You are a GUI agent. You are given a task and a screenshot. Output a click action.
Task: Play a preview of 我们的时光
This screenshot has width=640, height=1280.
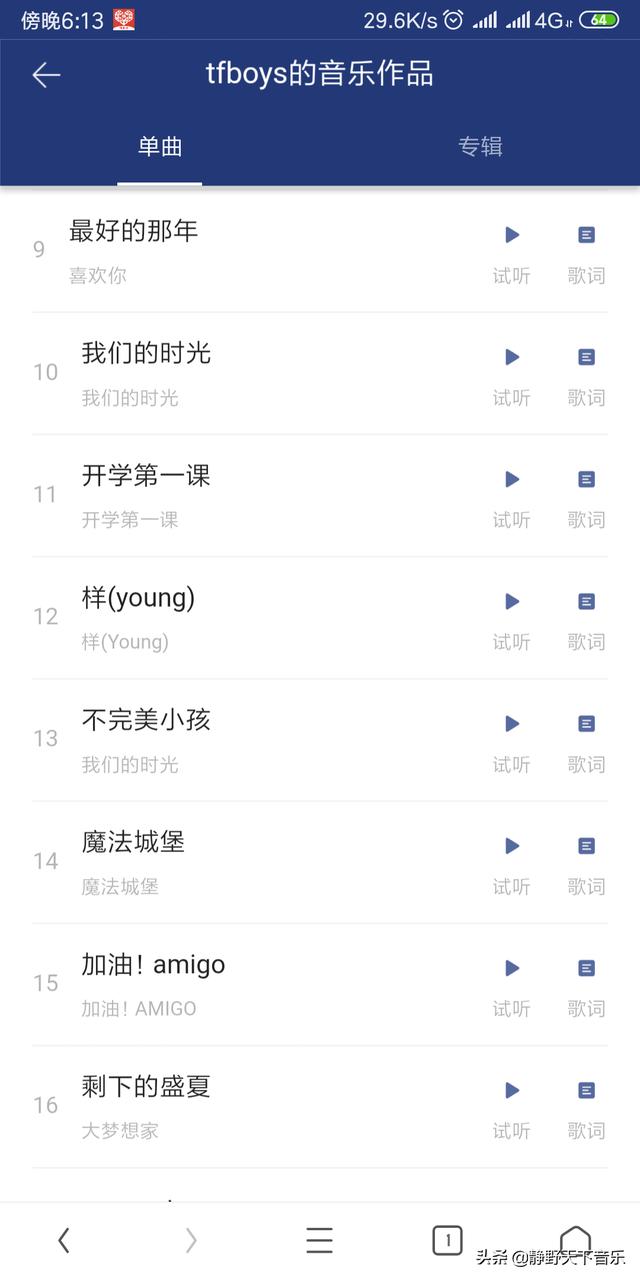[511, 370]
